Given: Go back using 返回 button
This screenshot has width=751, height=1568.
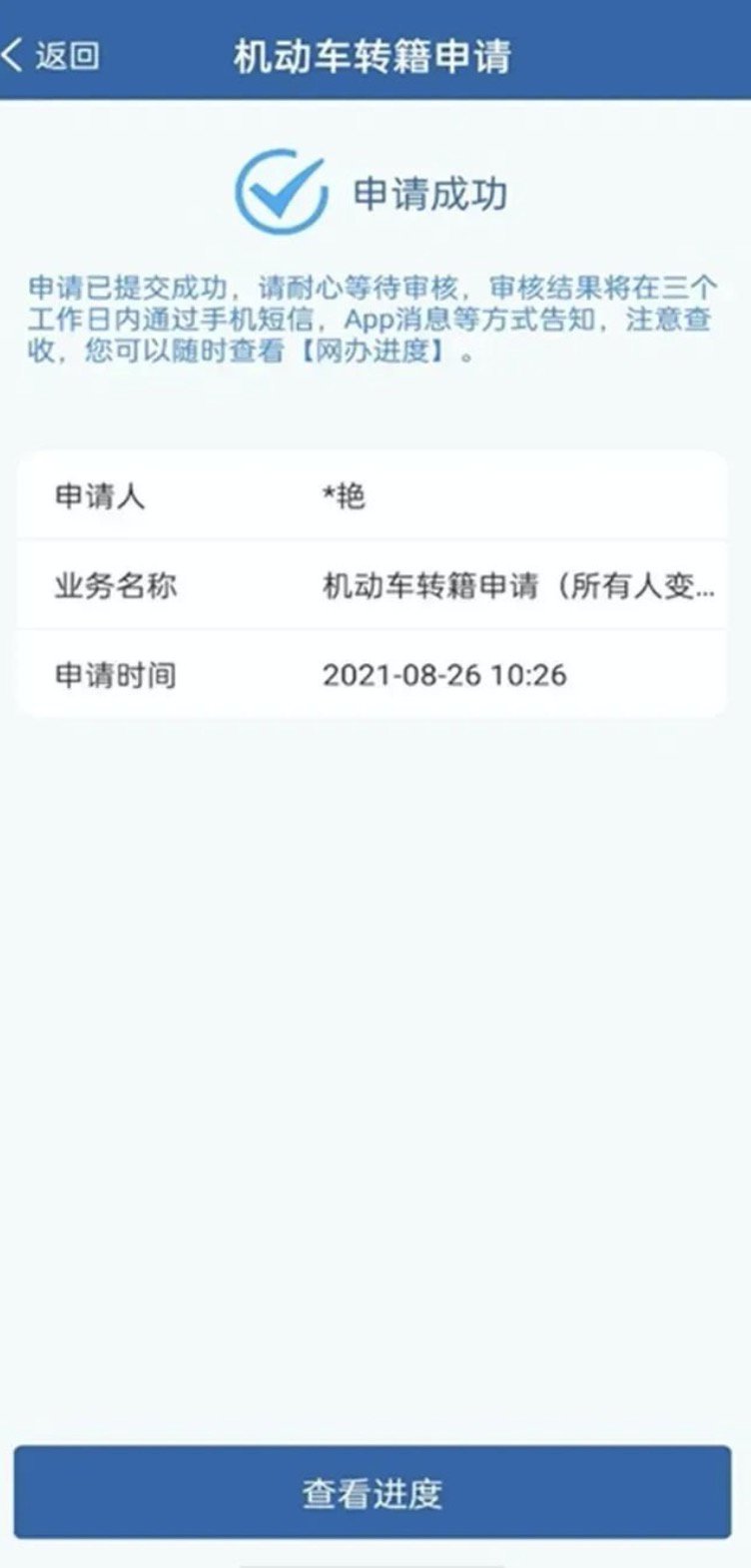Looking at the screenshot, I should [x=52, y=56].
